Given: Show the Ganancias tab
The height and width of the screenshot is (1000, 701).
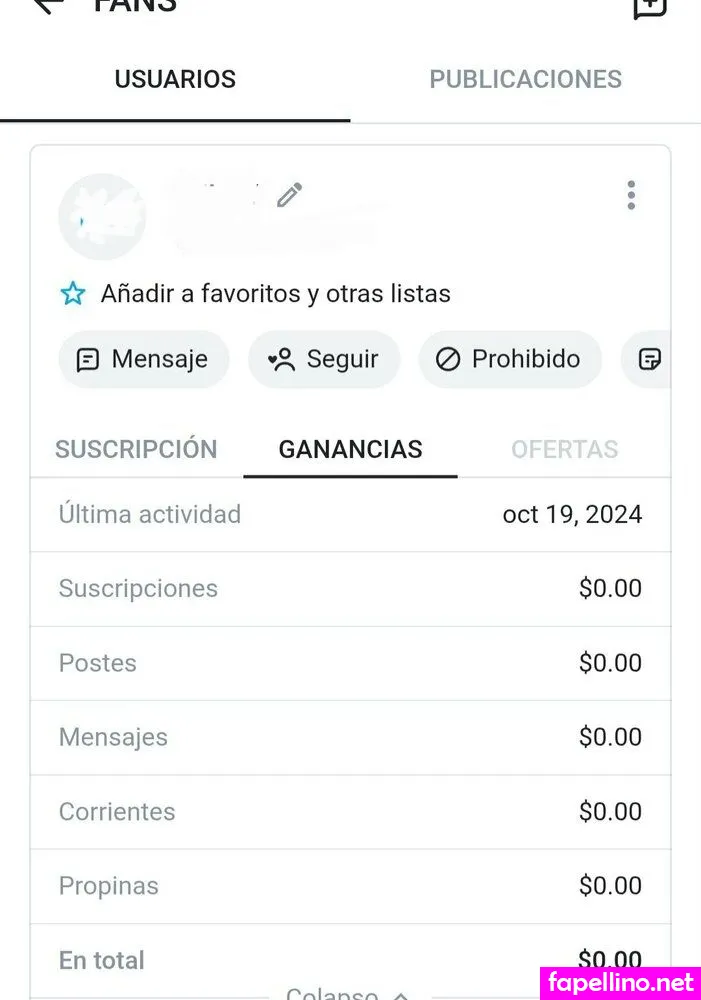Looking at the screenshot, I should click(350, 450).
